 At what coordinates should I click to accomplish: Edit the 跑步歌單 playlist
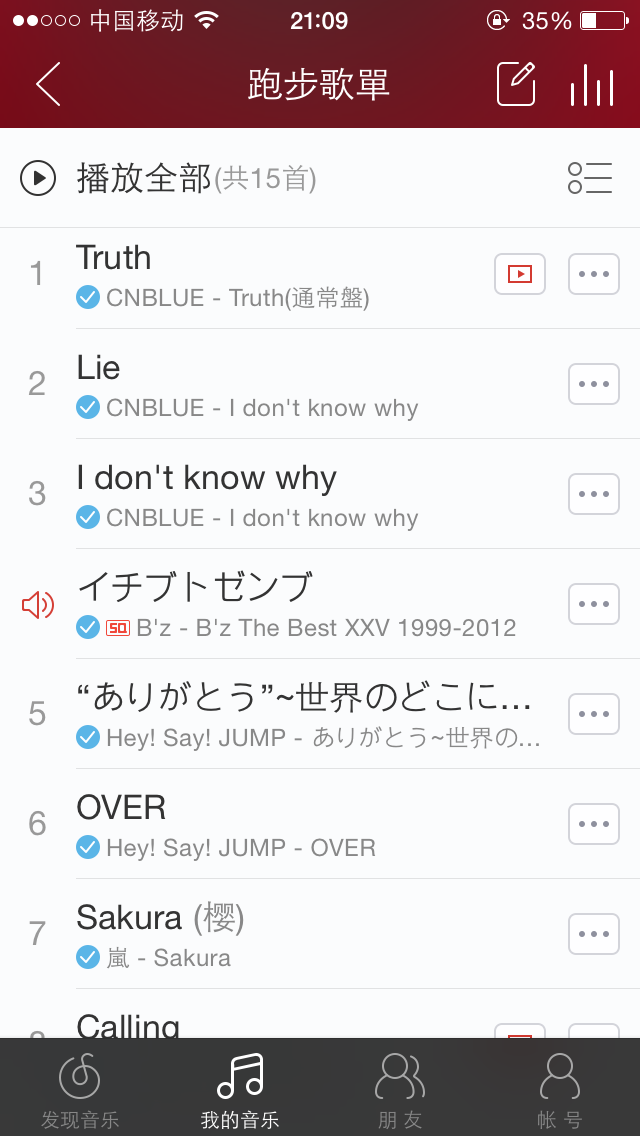pyautogui.click(x=516, y=84)
